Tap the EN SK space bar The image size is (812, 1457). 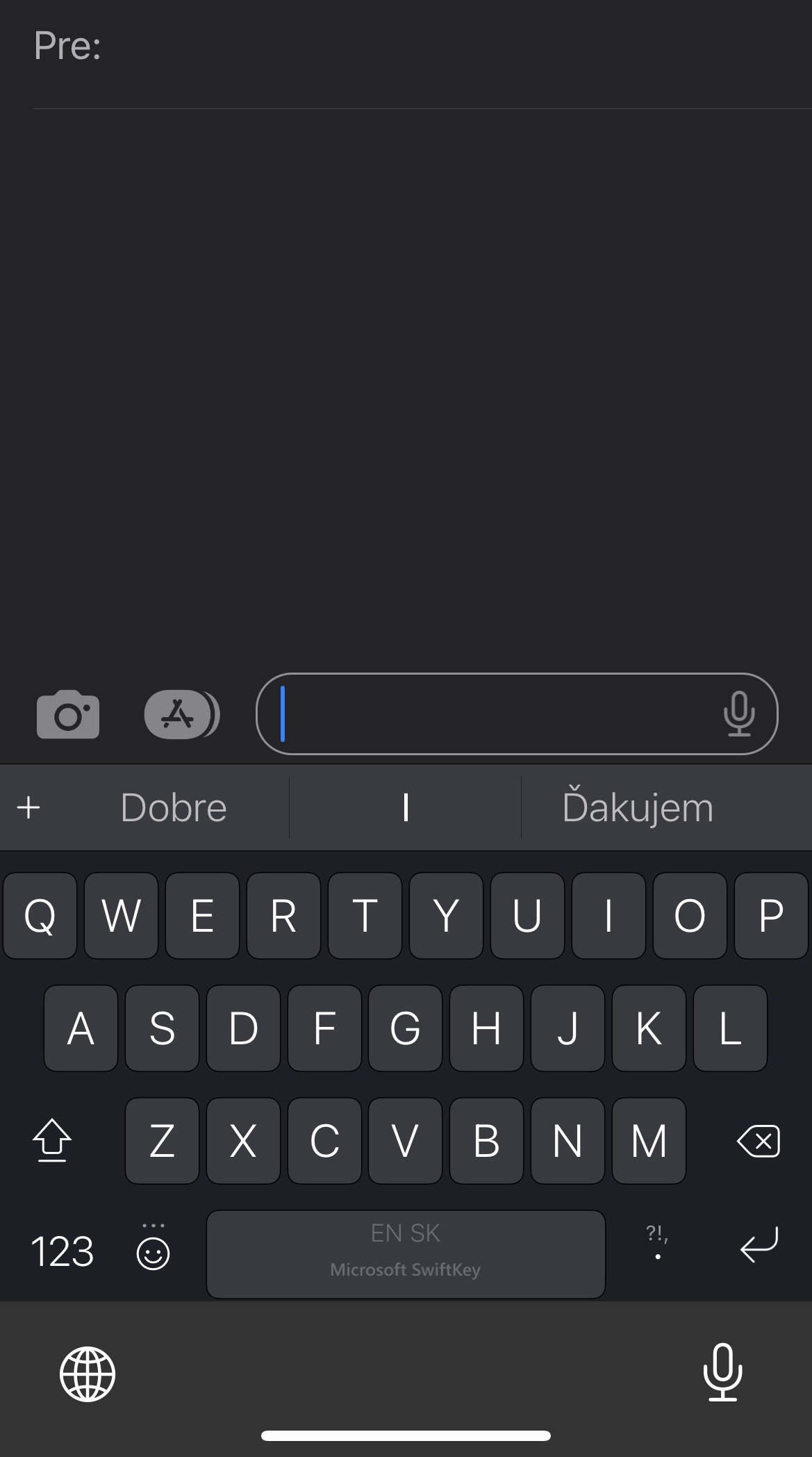click(406, 1253)
